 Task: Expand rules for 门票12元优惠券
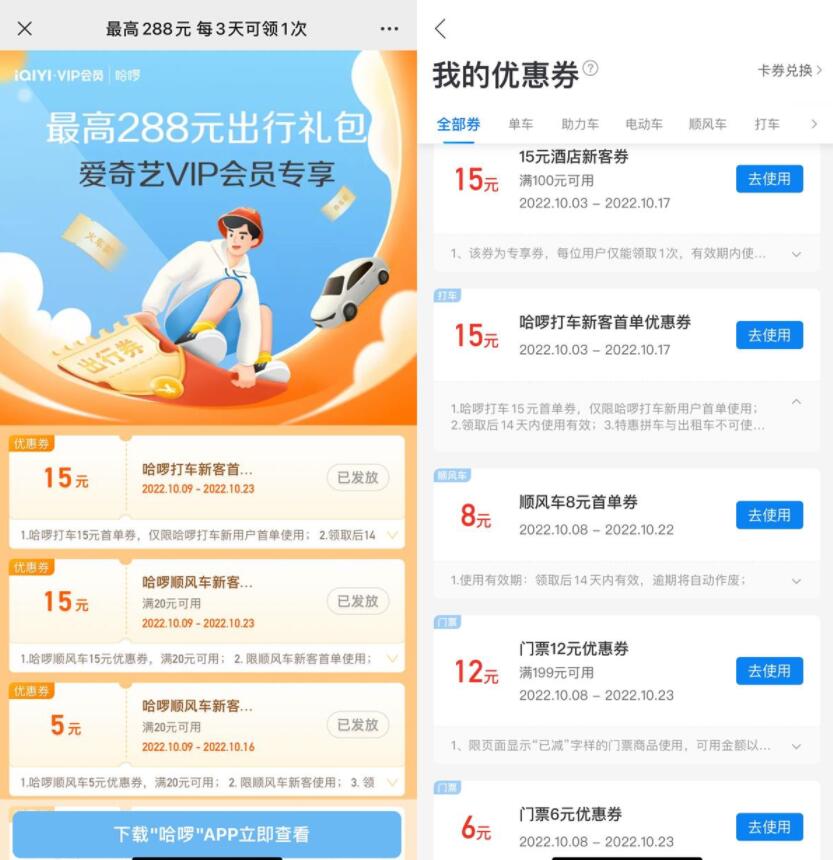[x=797, y=746]
